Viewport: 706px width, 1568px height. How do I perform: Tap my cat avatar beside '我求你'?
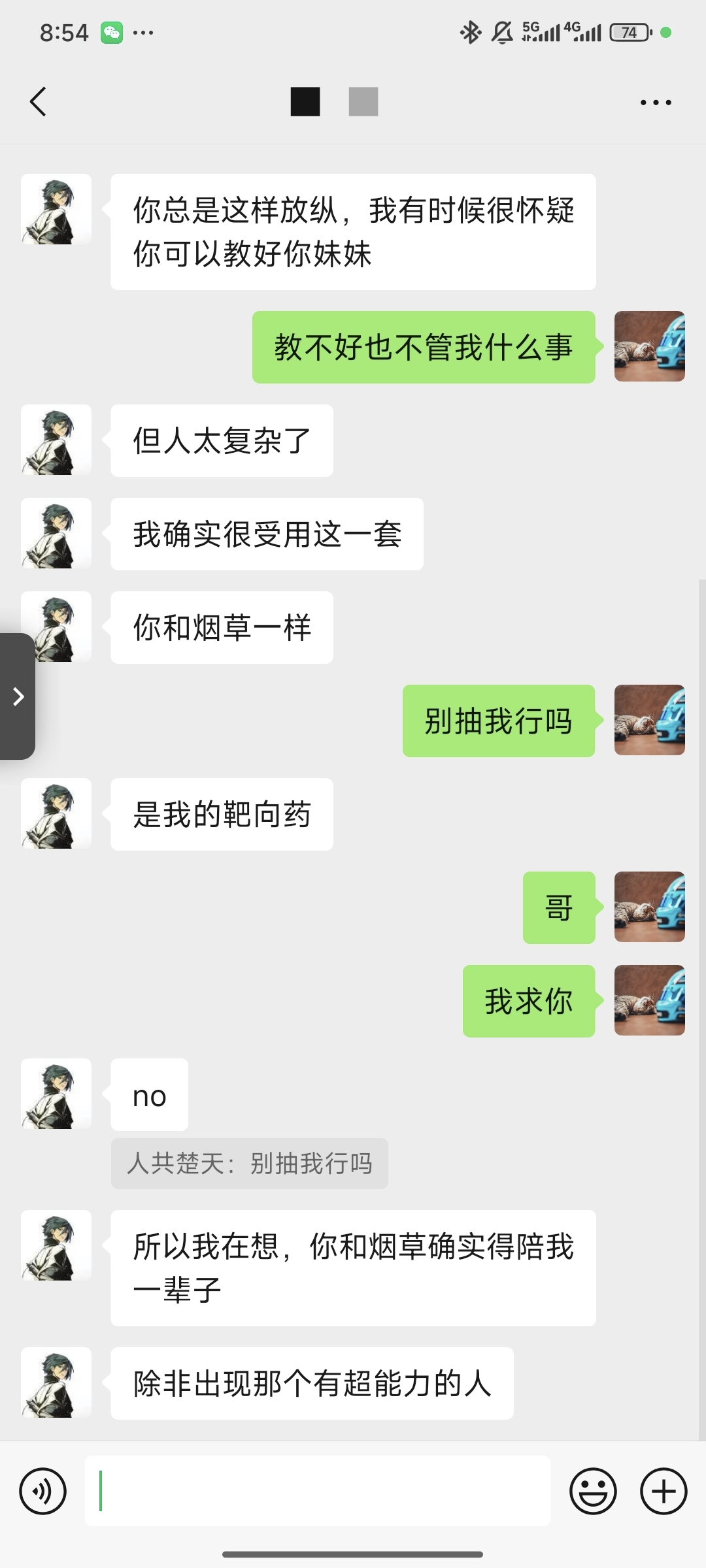pos(649,1000)
